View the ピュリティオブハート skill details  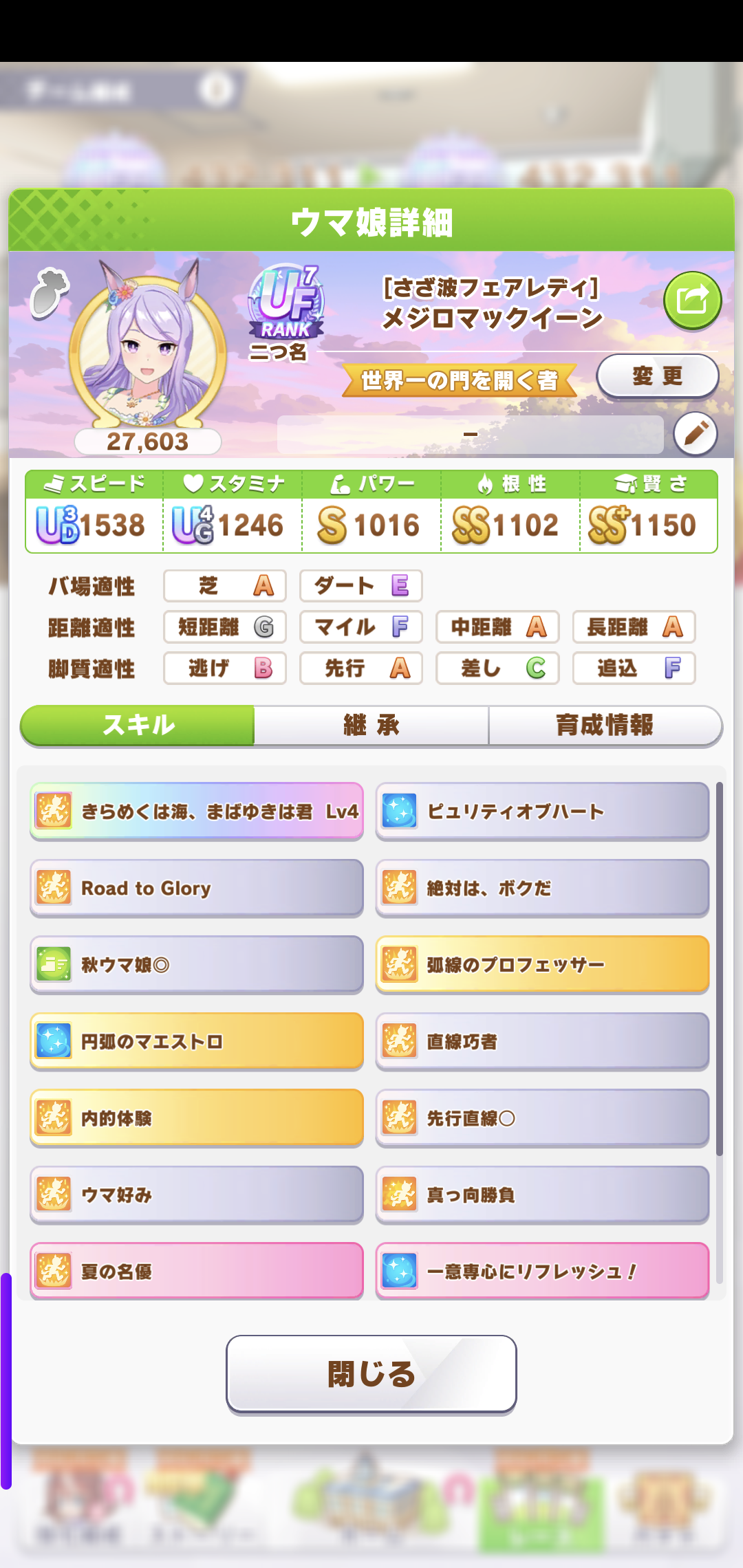[x=542, y=812]
